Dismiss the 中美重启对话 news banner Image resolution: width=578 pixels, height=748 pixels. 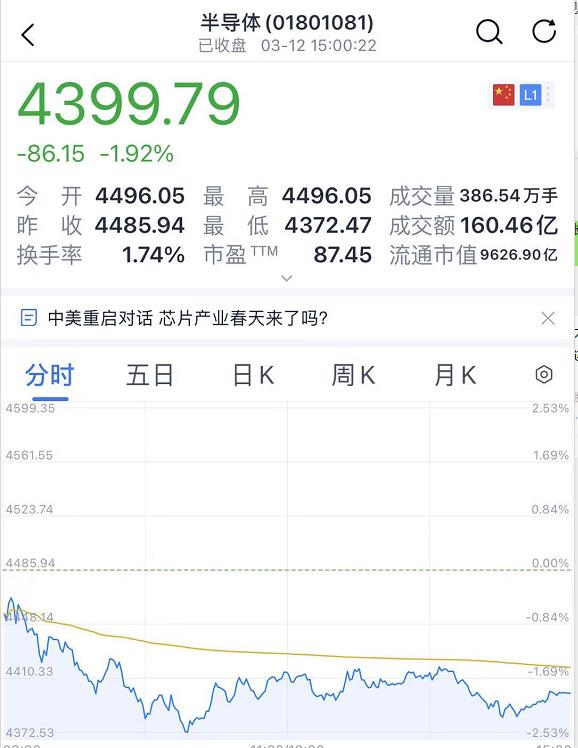[548, 318]
